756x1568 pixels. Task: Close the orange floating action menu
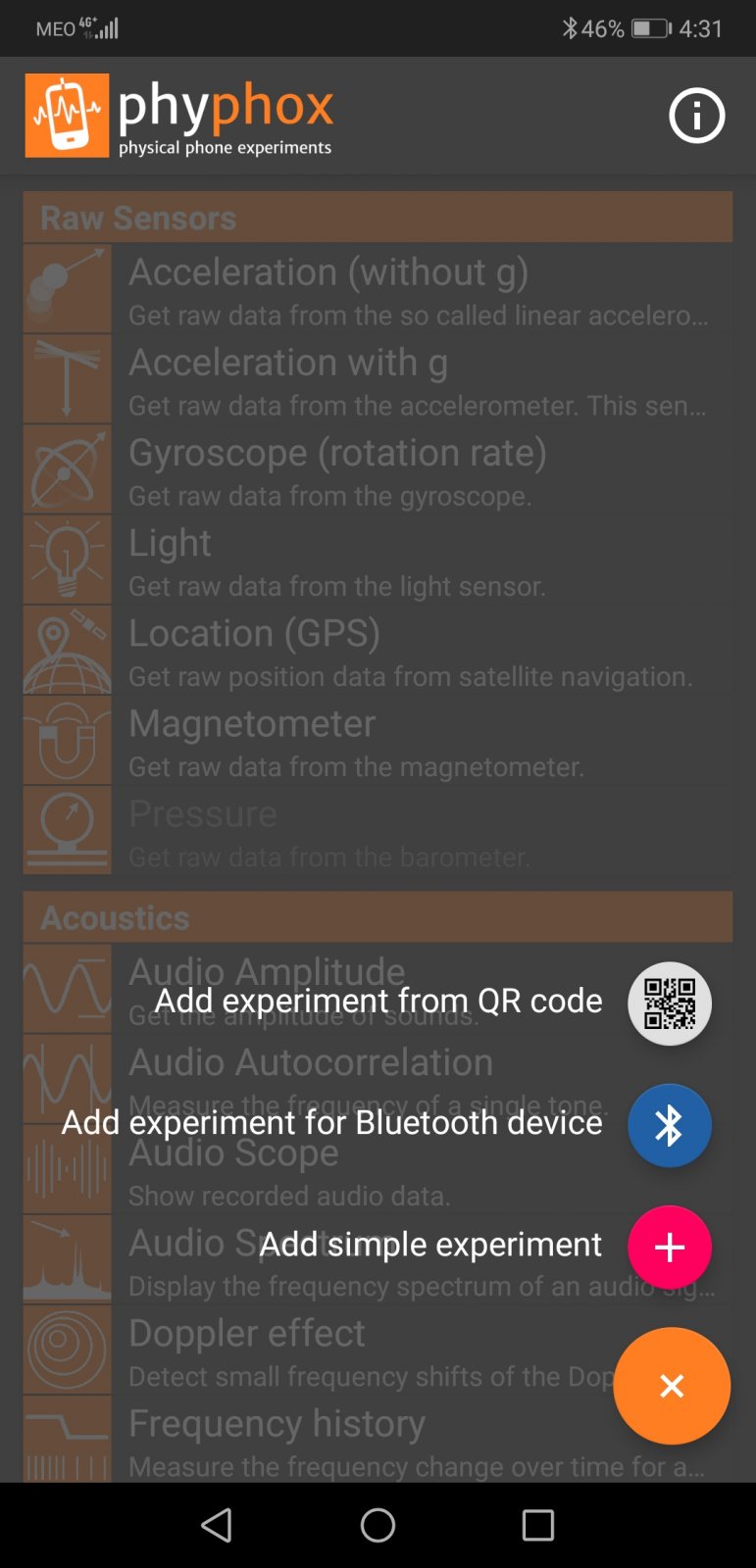pyautogui.click(x=672, y=1385)
